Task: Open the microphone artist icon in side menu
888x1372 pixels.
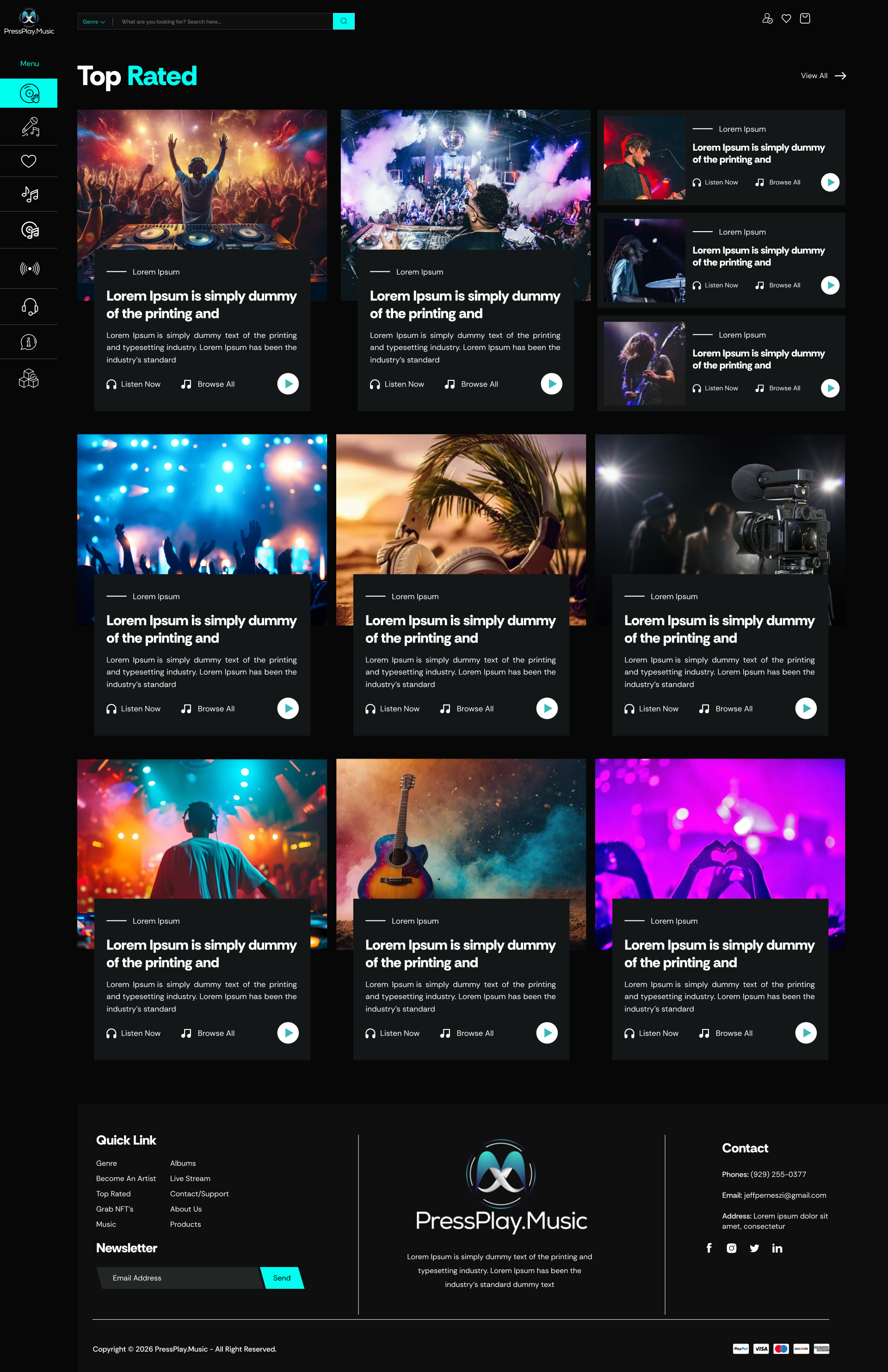Action: click(x=29, y=127)
